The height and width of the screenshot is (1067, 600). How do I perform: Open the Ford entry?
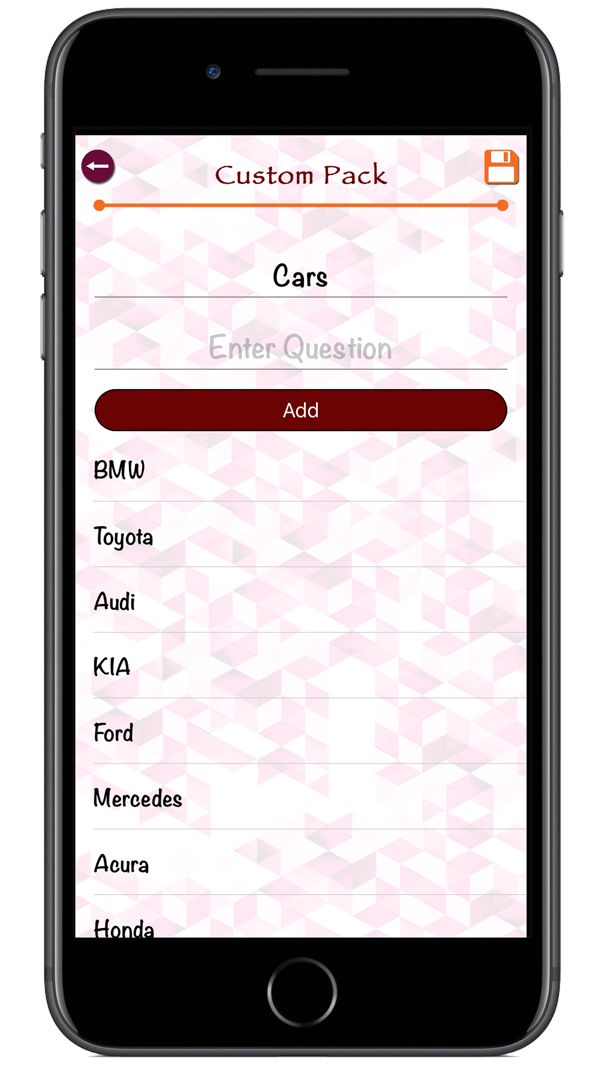click(x=300, y=732)
